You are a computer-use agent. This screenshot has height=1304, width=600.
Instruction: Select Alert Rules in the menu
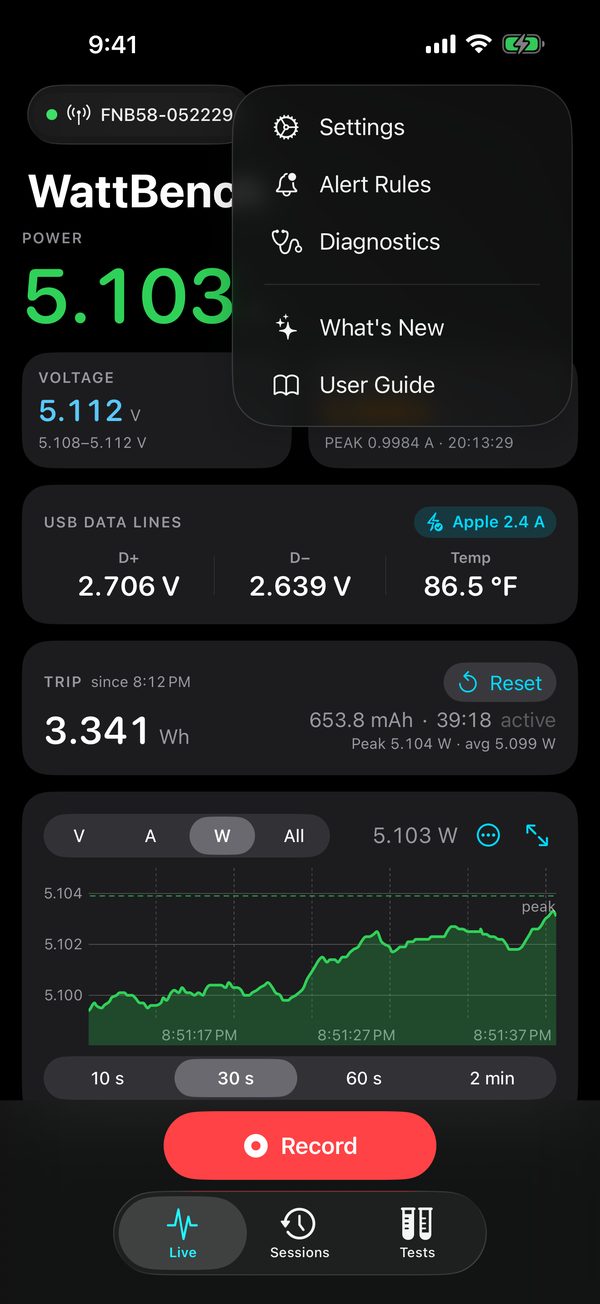tap(402, 185)
